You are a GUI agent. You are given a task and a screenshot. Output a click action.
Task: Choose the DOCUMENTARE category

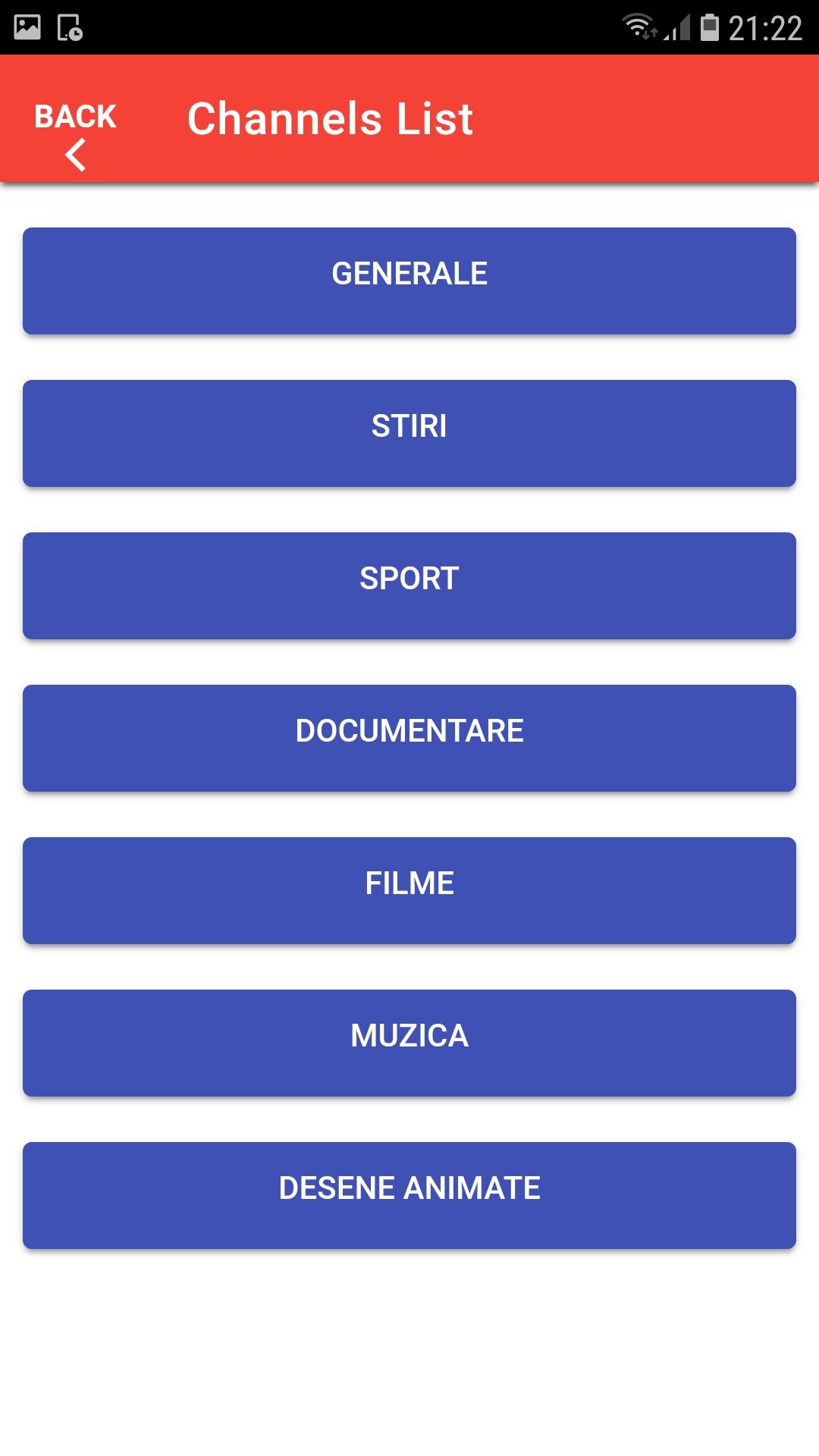pos(409,738)
